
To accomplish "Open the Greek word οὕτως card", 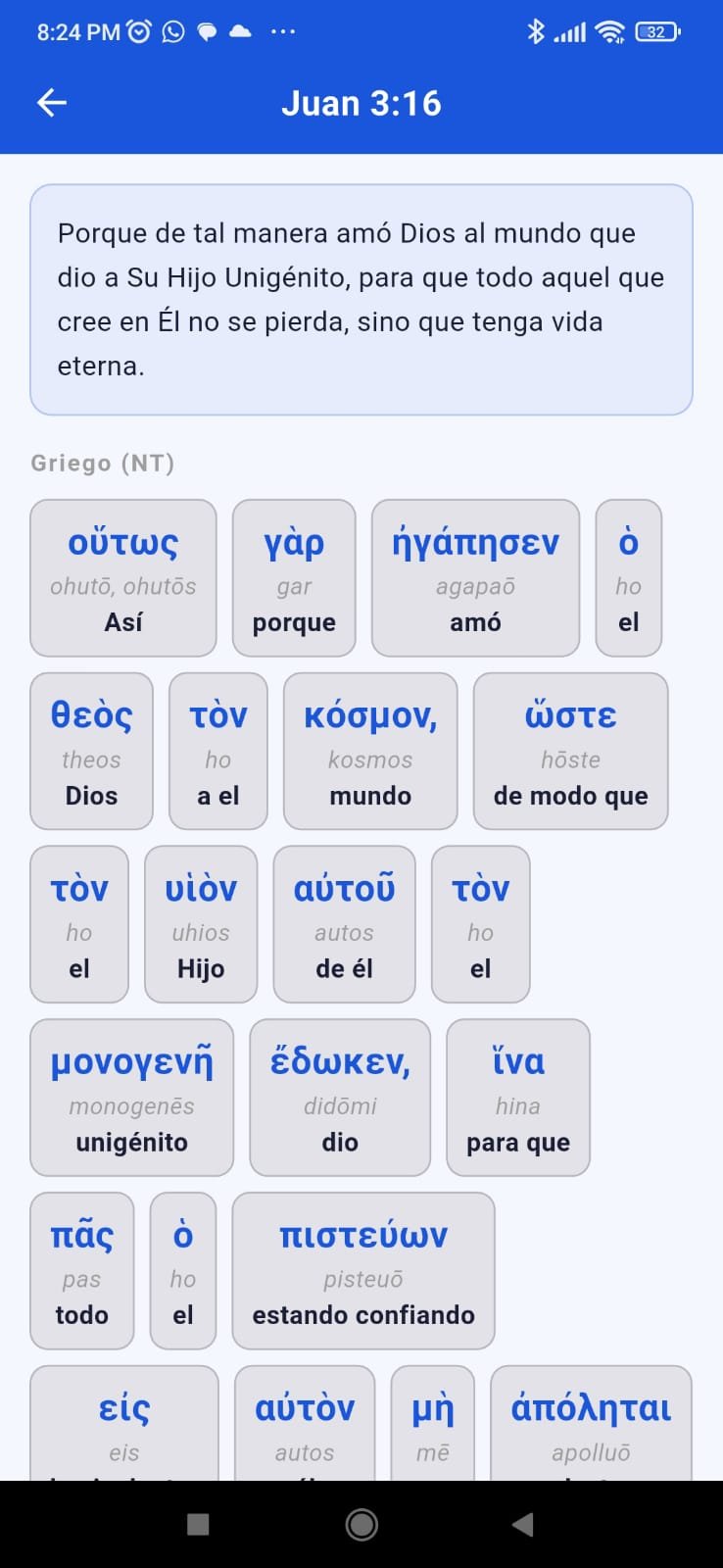I will pyautogui.click(x=123, y=578).
